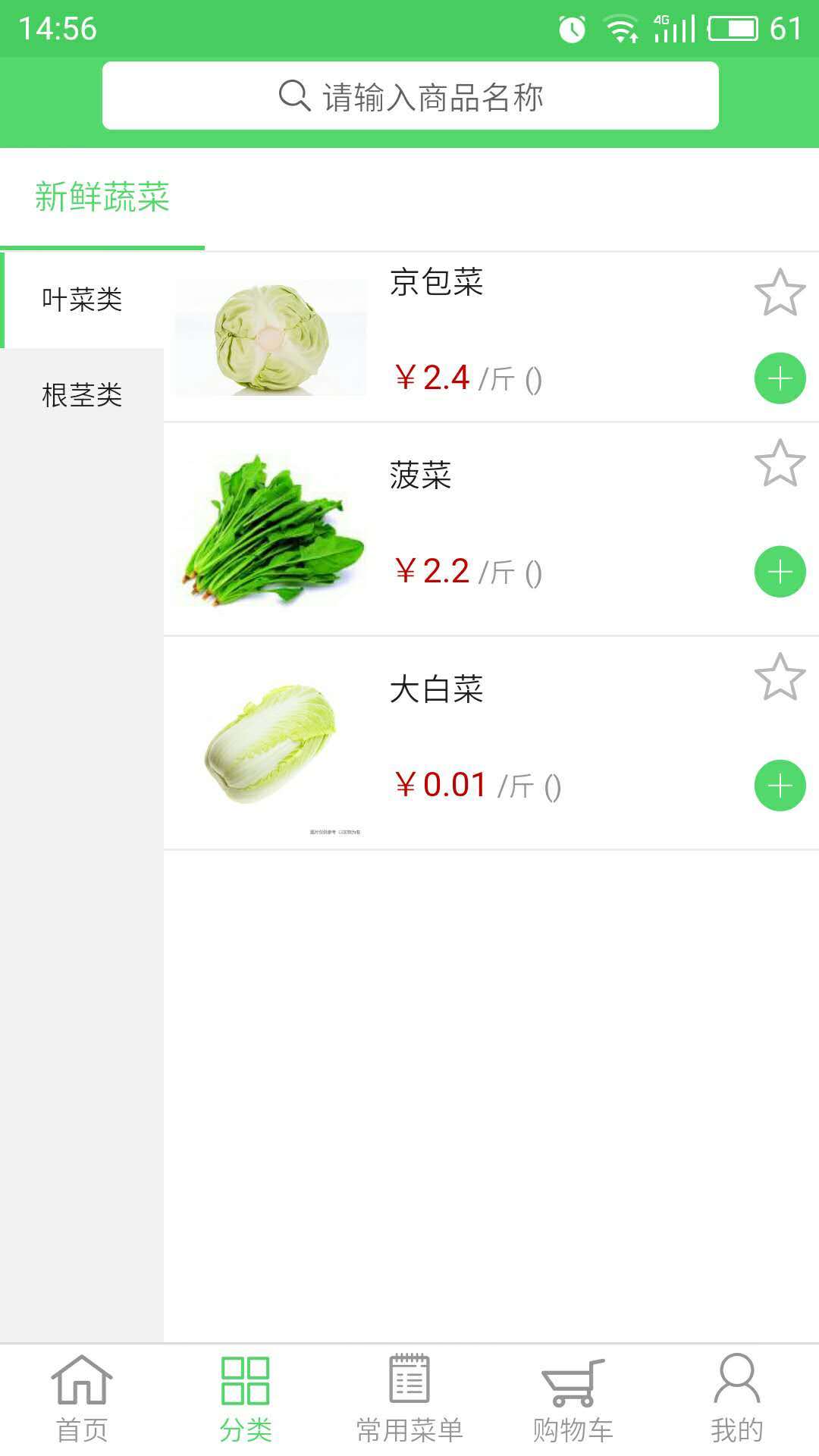Select the 新鲜蔬菜 top tab
819x1456 pixels.
click(102, 197)
